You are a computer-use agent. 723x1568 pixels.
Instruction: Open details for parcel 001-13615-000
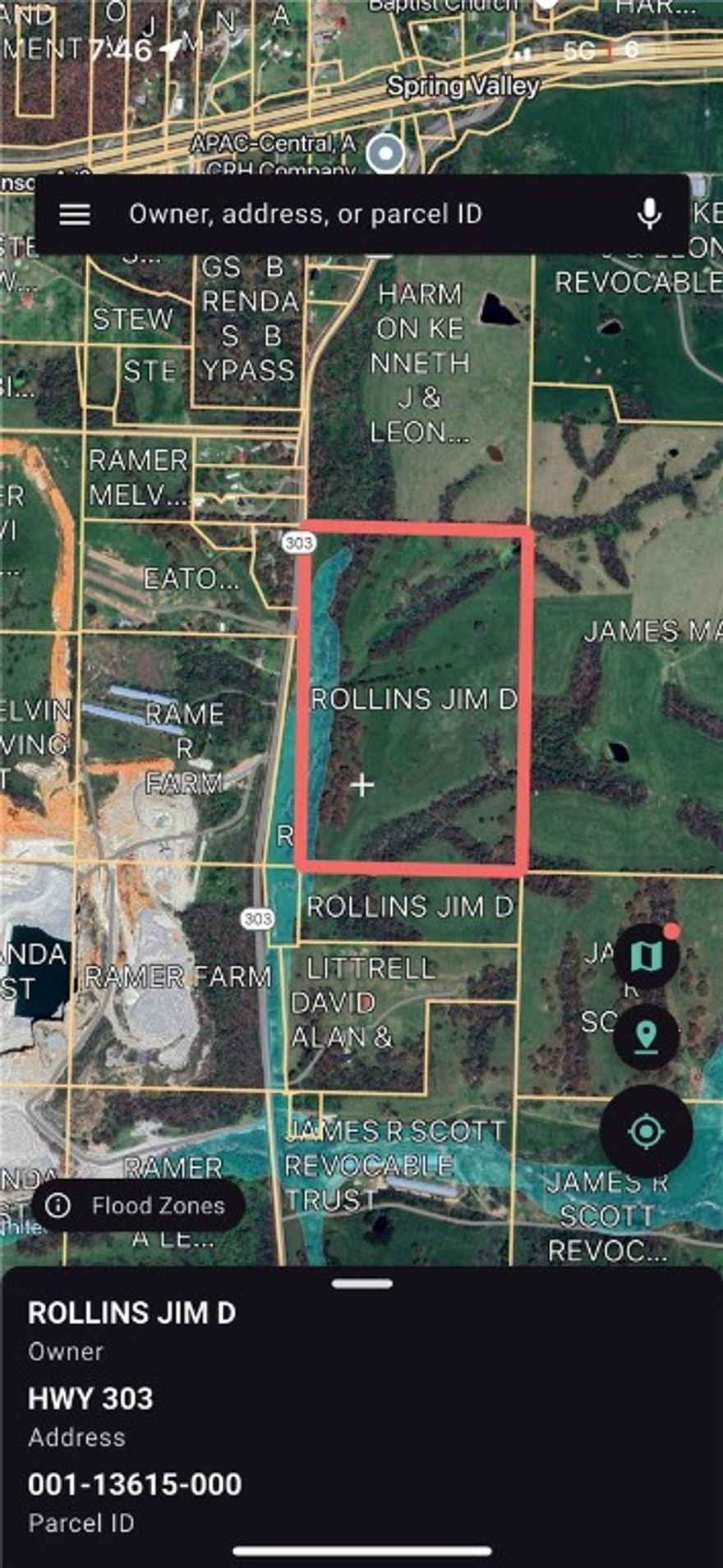[x=134, y=1484]
